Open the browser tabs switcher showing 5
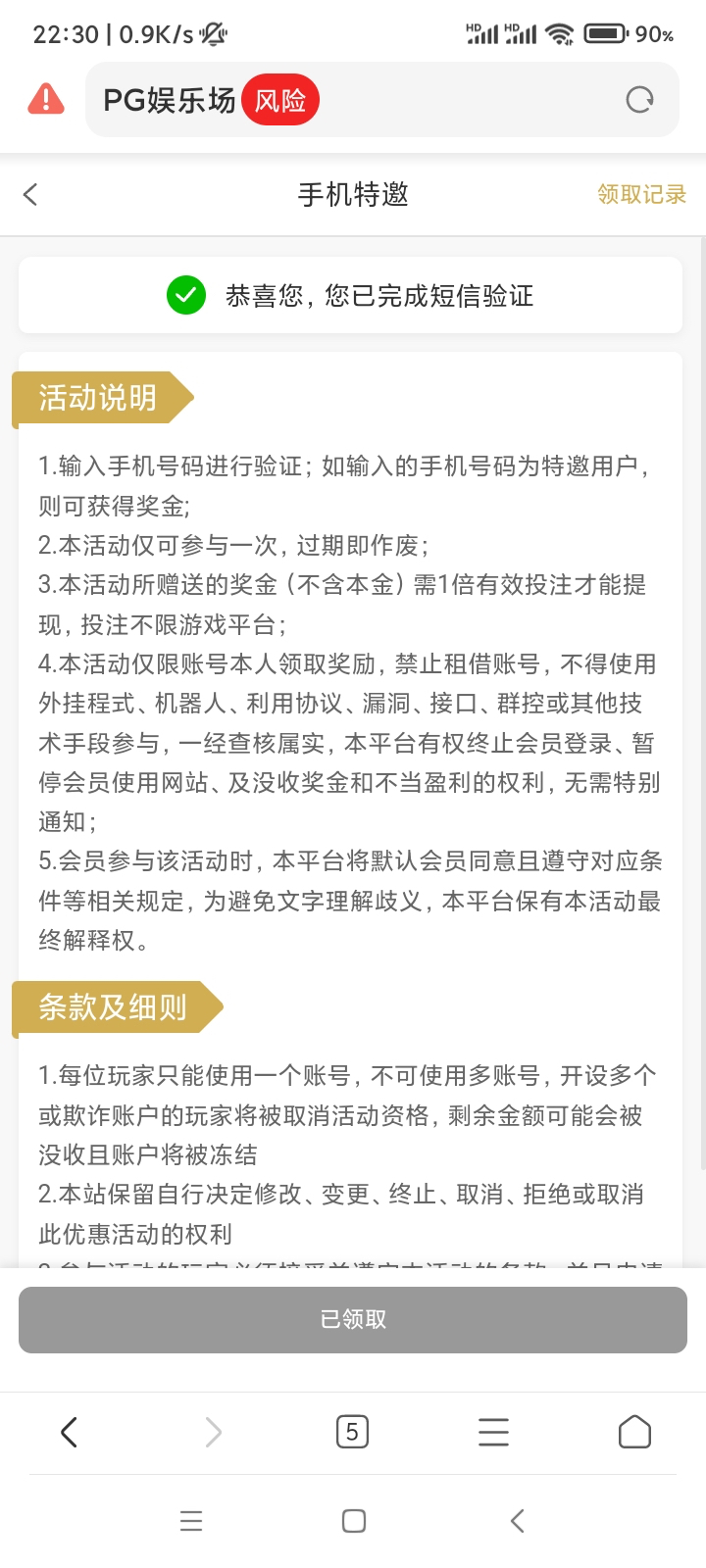Image resolution: width=706 pixels, height=1568 pixels. coord(352,1432)
